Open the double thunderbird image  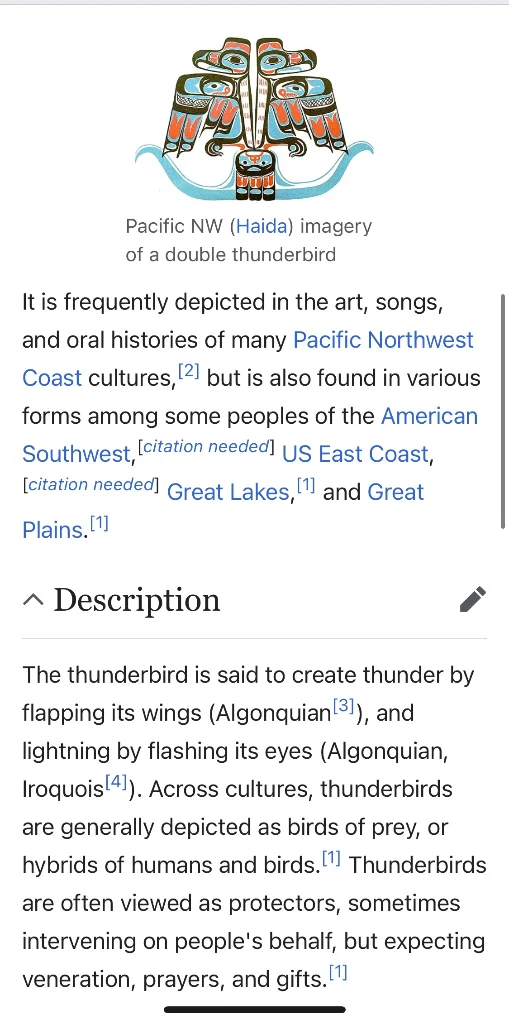pos(254,119)
